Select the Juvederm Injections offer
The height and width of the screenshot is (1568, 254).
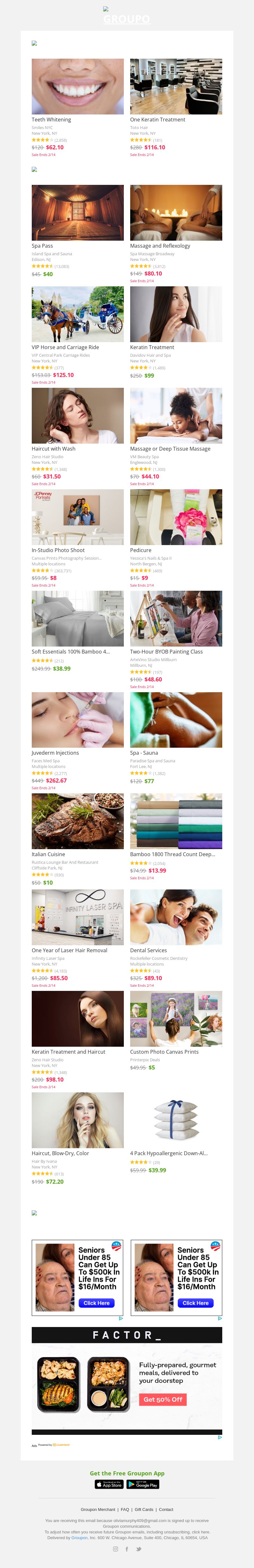pos(77,719)
